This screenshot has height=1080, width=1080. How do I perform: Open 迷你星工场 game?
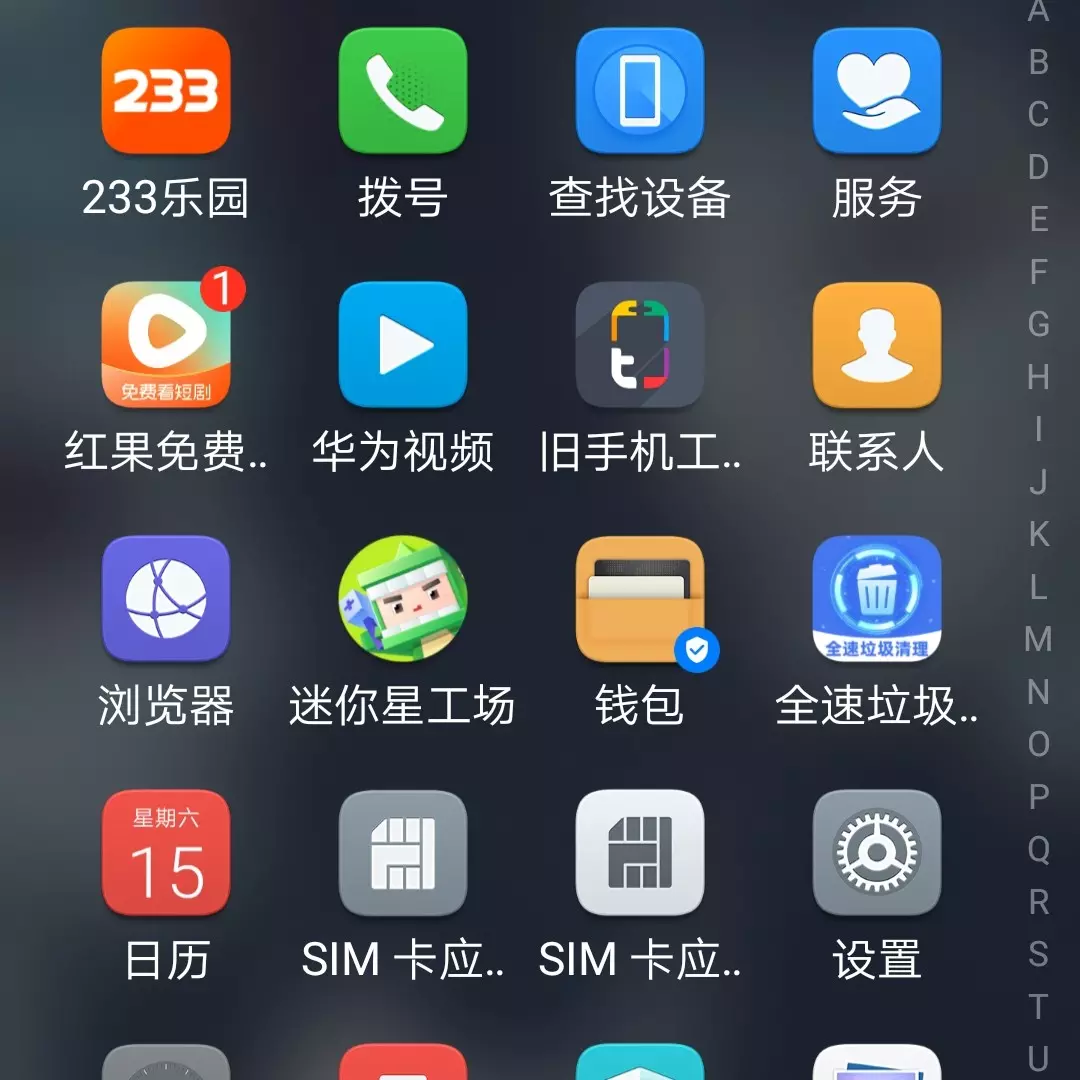[403, 598]
